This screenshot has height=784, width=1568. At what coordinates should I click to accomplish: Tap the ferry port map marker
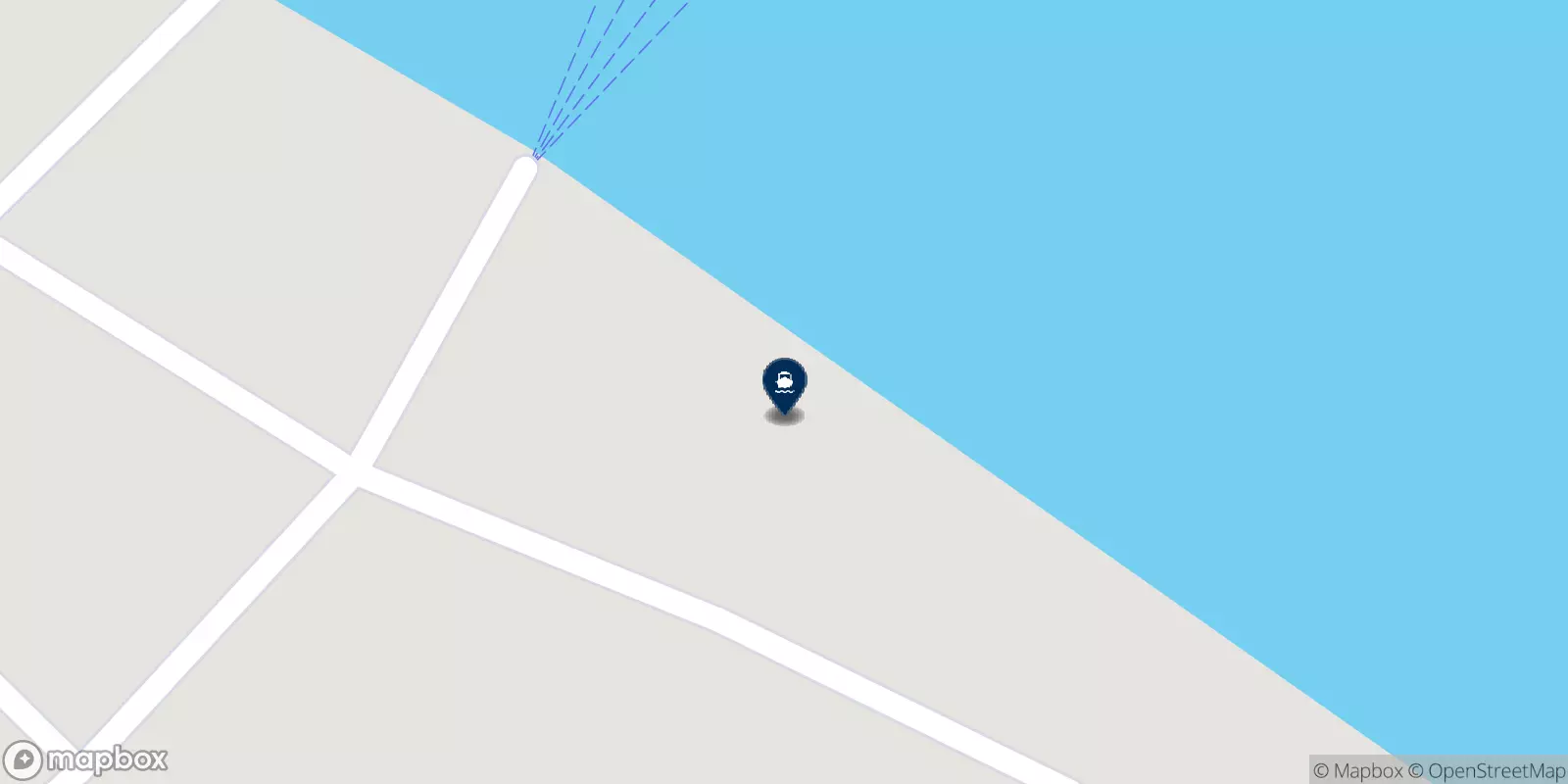tap(784, 384)
